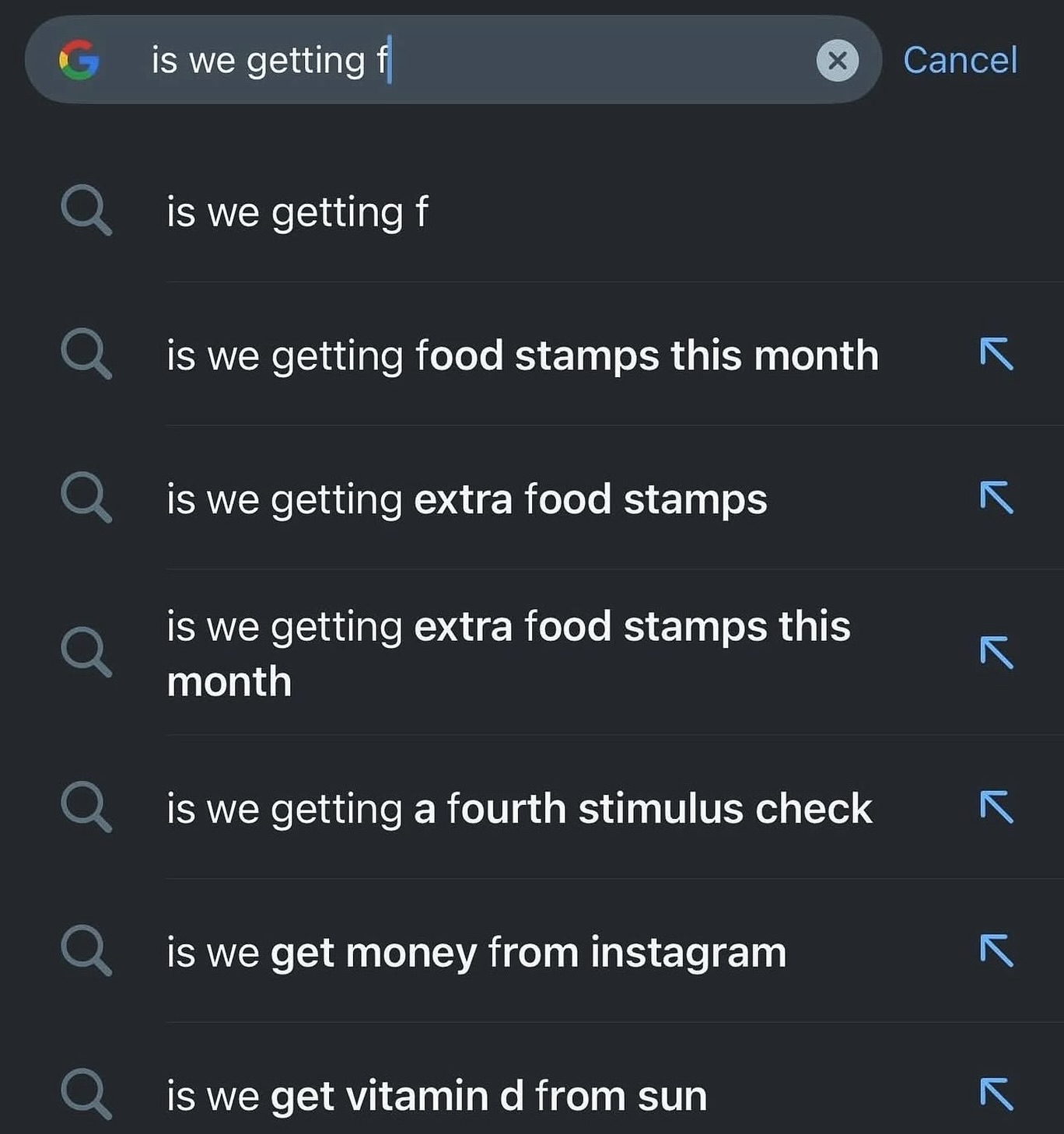The image size is (1064, 1134).
Task: Tap the search field containing 'is we getting f'
Action: 467,61
